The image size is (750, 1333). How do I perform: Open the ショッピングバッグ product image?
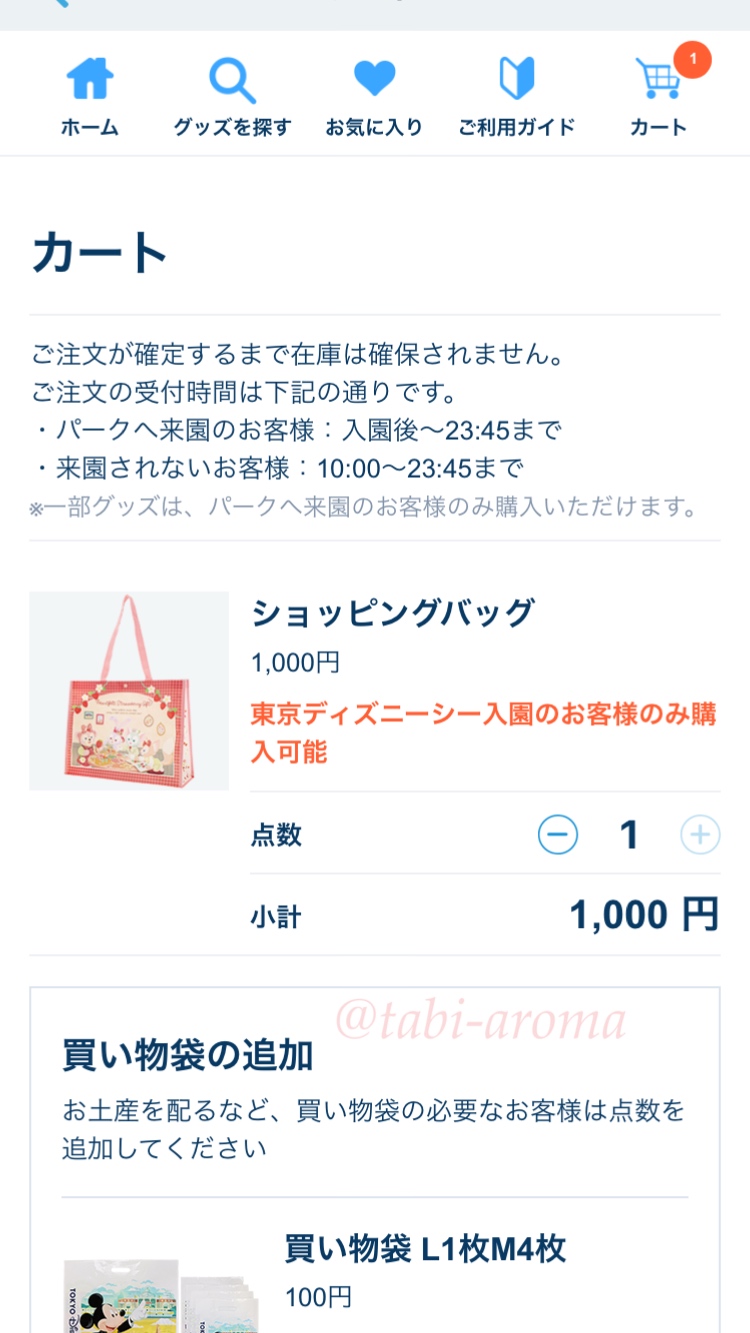[x=129, y=690]
